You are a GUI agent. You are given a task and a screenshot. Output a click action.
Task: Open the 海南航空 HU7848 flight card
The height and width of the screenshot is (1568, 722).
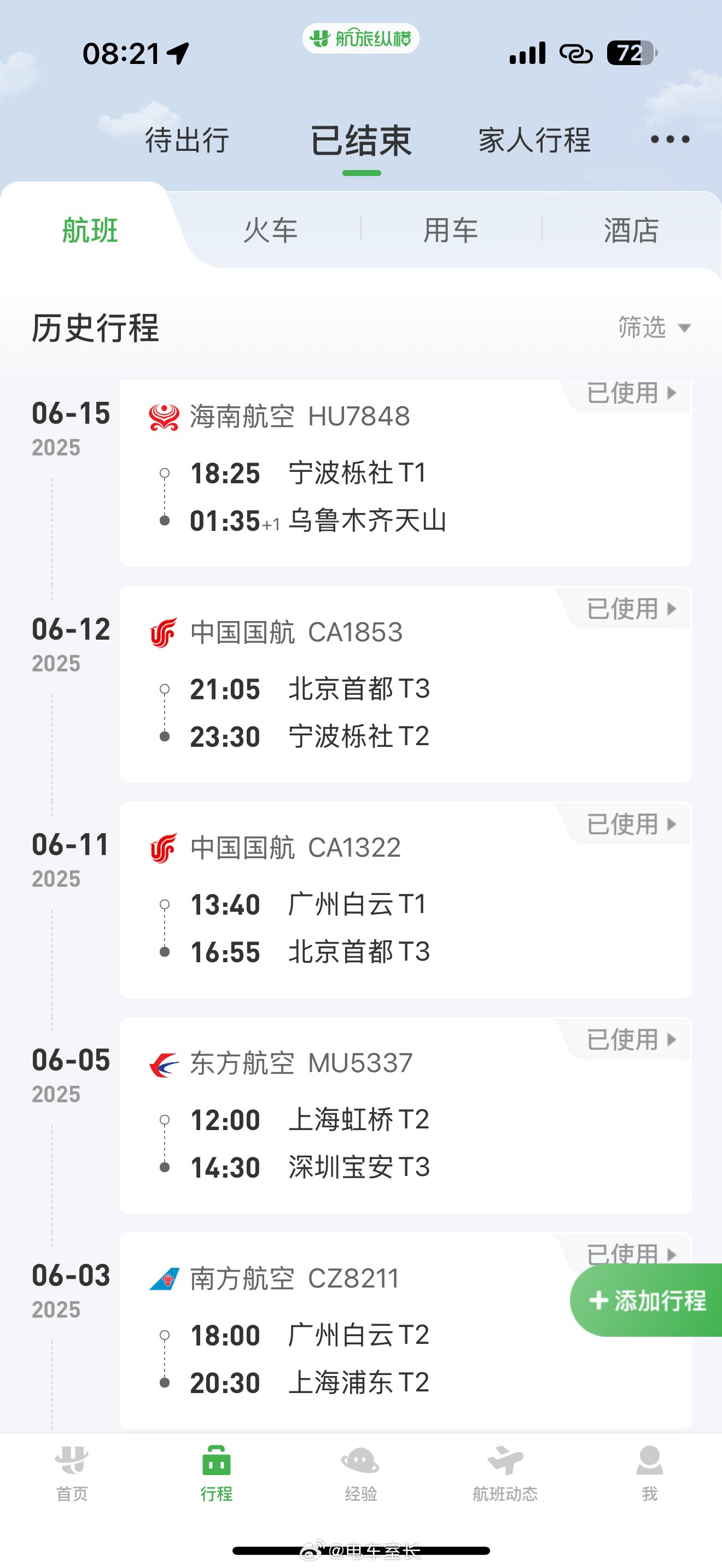click(x=405, y=473)
